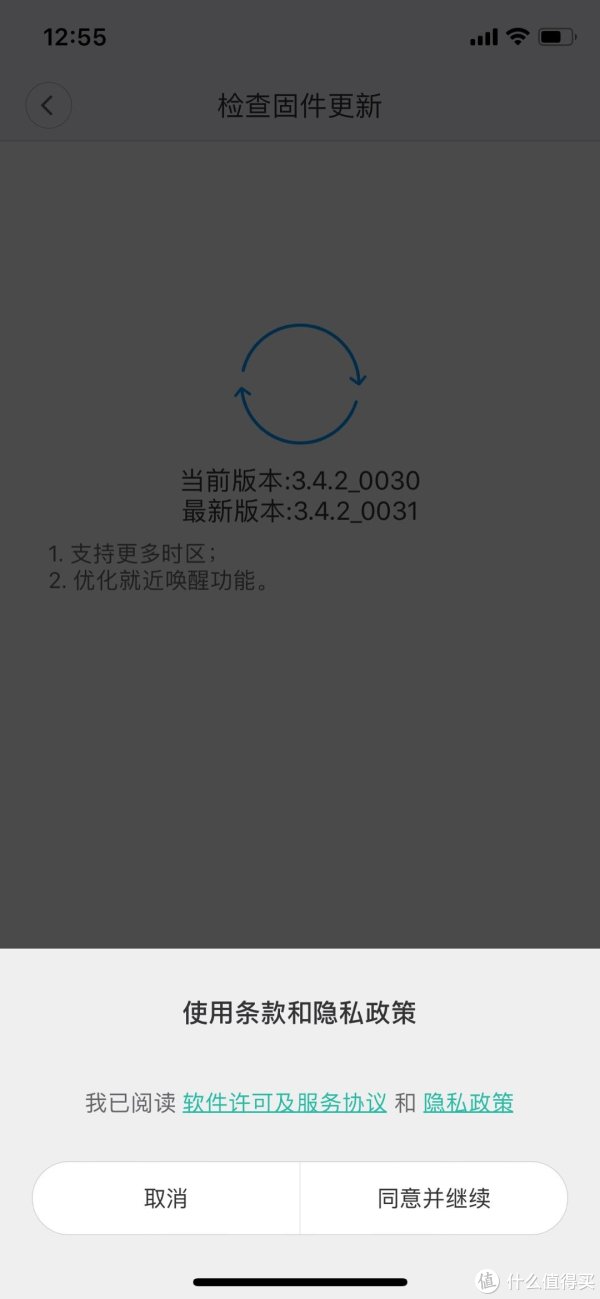Open the 隐私政策 privacy policy link
600x1299 pixels.
point(468,1103)
